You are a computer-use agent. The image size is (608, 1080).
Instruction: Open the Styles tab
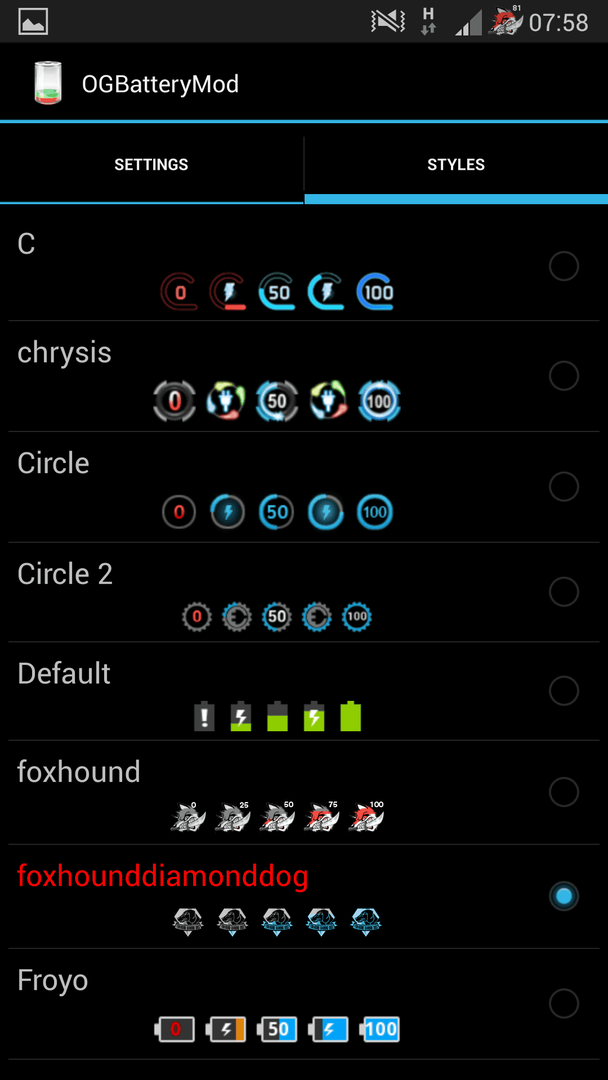pos(456,165)
